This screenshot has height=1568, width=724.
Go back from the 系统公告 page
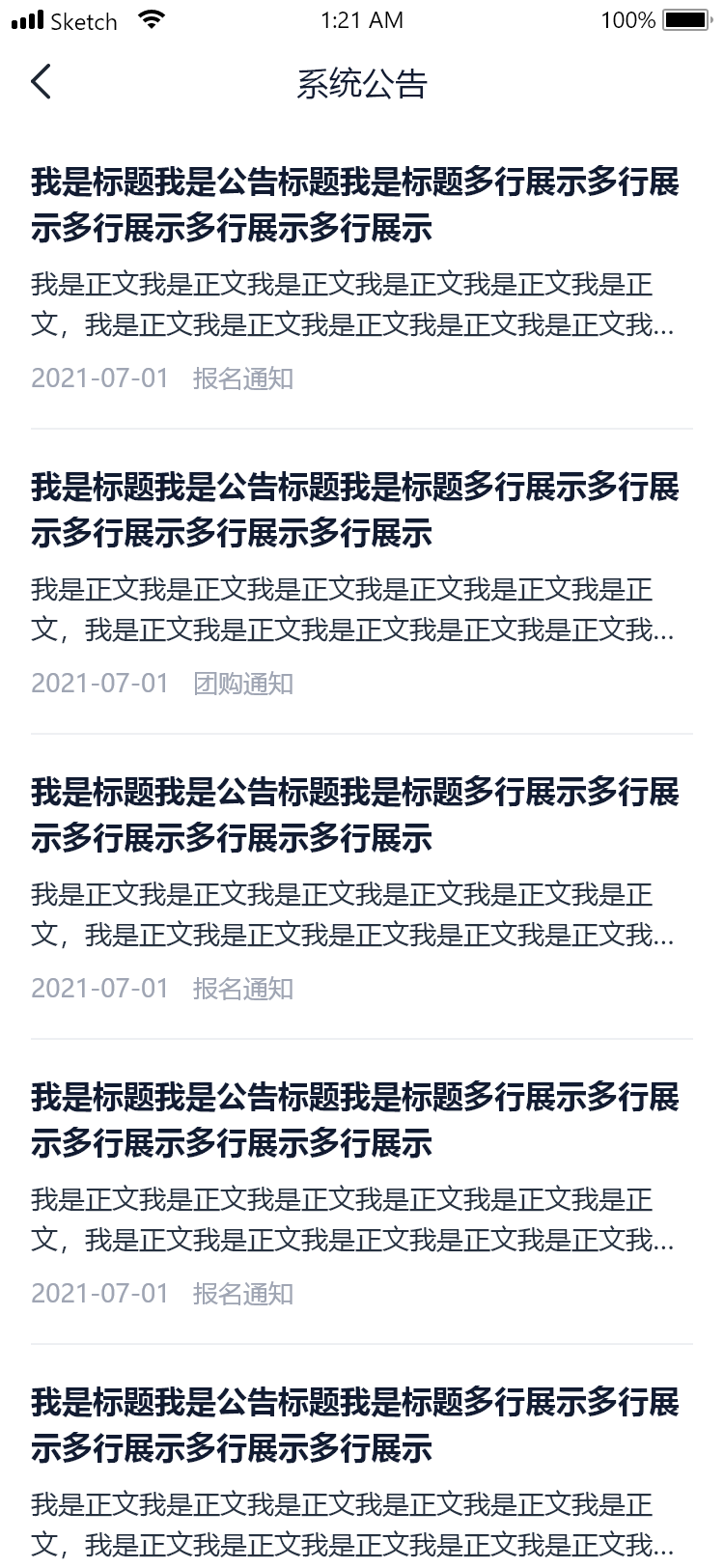41,82
